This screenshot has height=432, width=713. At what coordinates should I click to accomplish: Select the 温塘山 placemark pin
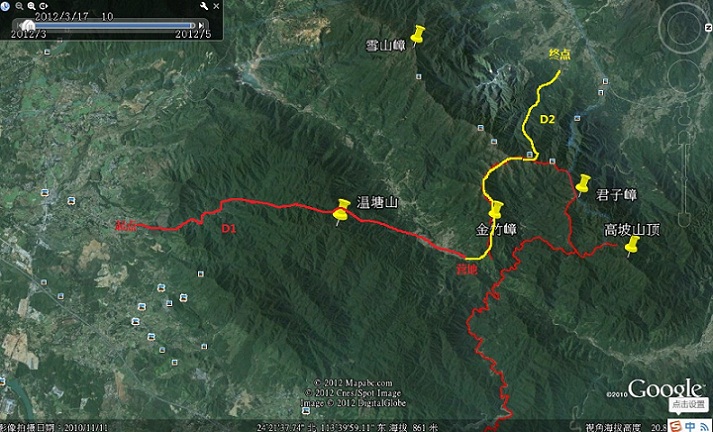tap(343, 211)
